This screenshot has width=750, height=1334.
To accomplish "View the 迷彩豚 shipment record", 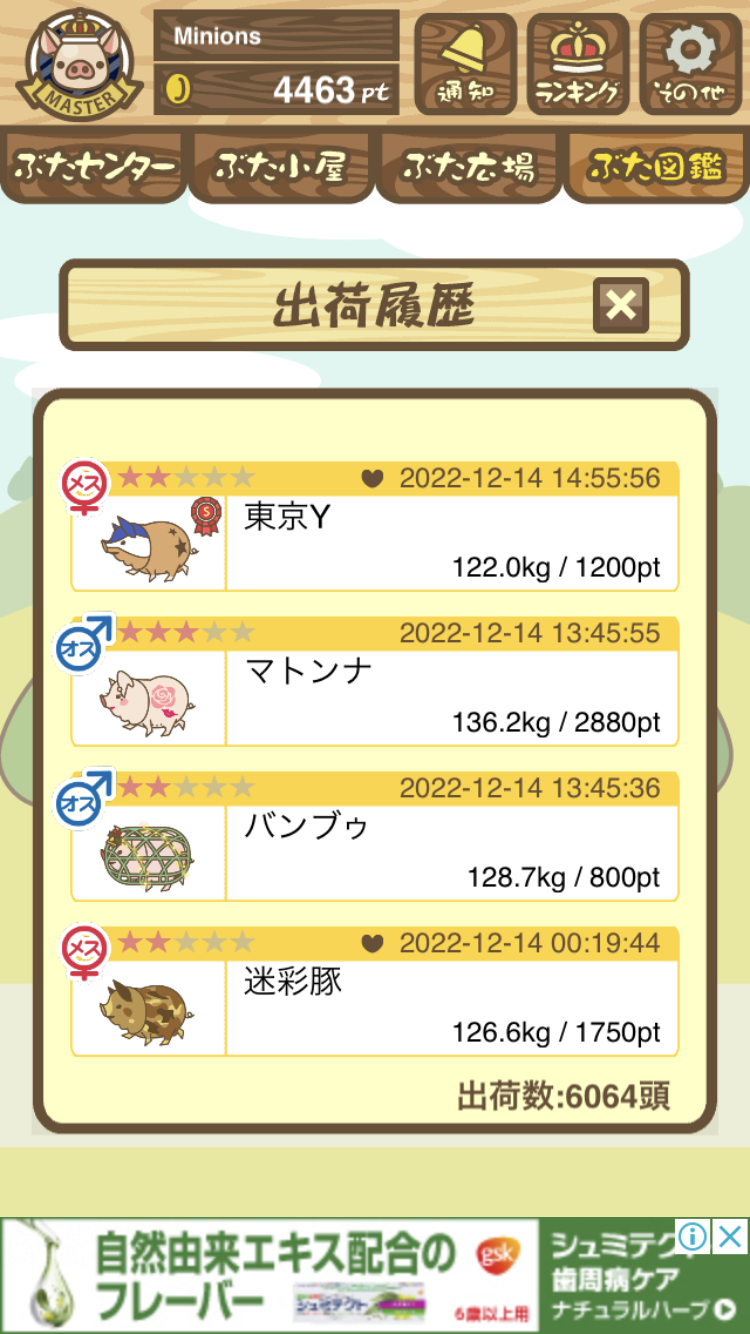I will click(374, 992).
